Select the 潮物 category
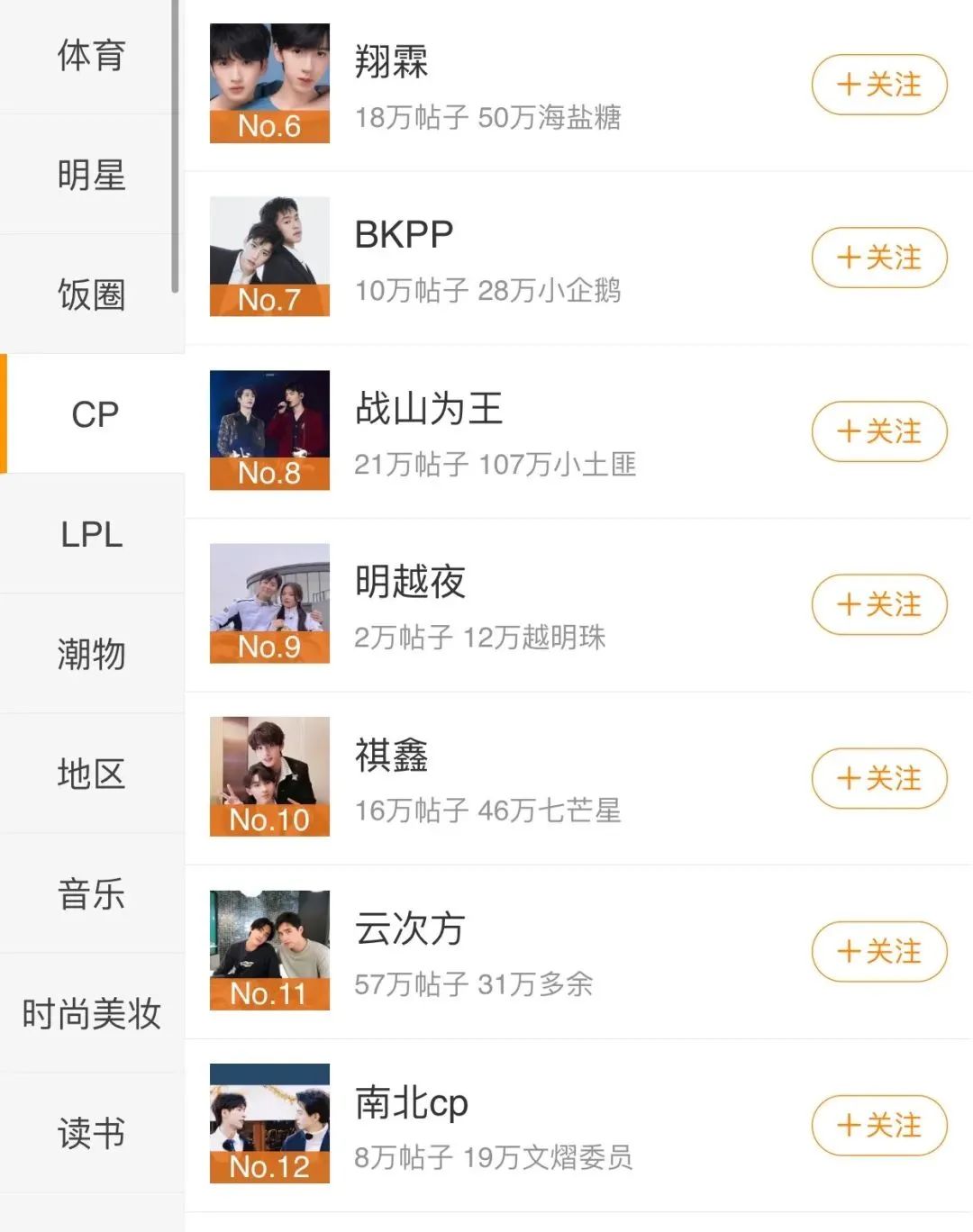 tap(91, 654)
